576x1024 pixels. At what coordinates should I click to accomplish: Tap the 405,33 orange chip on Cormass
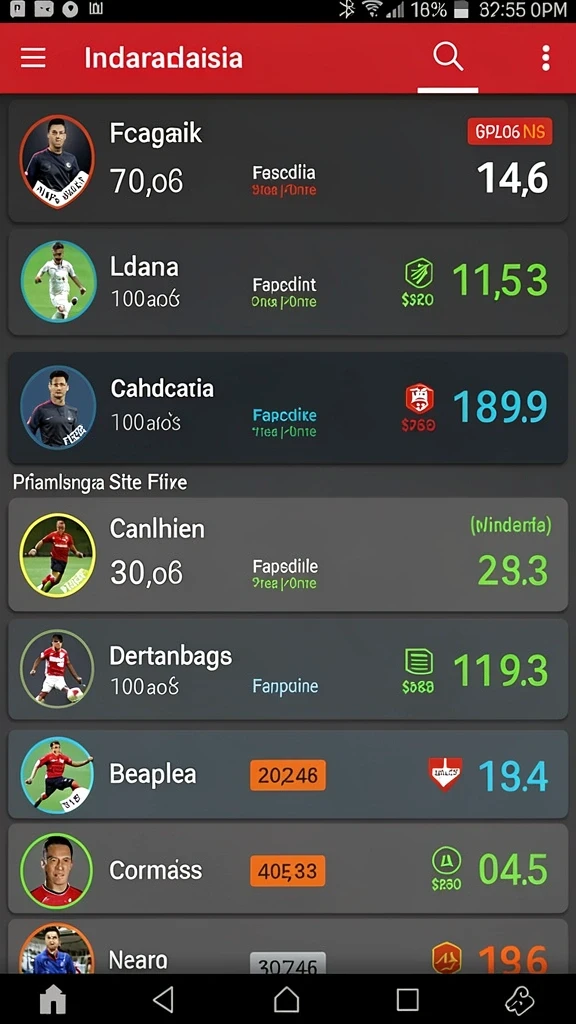pos(288,871)
